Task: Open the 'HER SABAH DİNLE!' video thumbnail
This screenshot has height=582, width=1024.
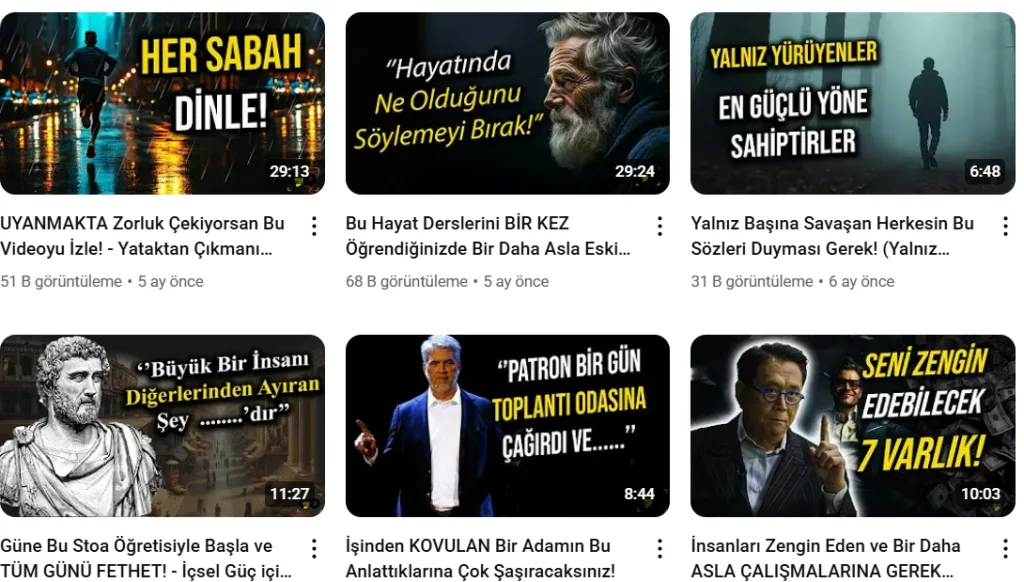Action: click(162, 103)
